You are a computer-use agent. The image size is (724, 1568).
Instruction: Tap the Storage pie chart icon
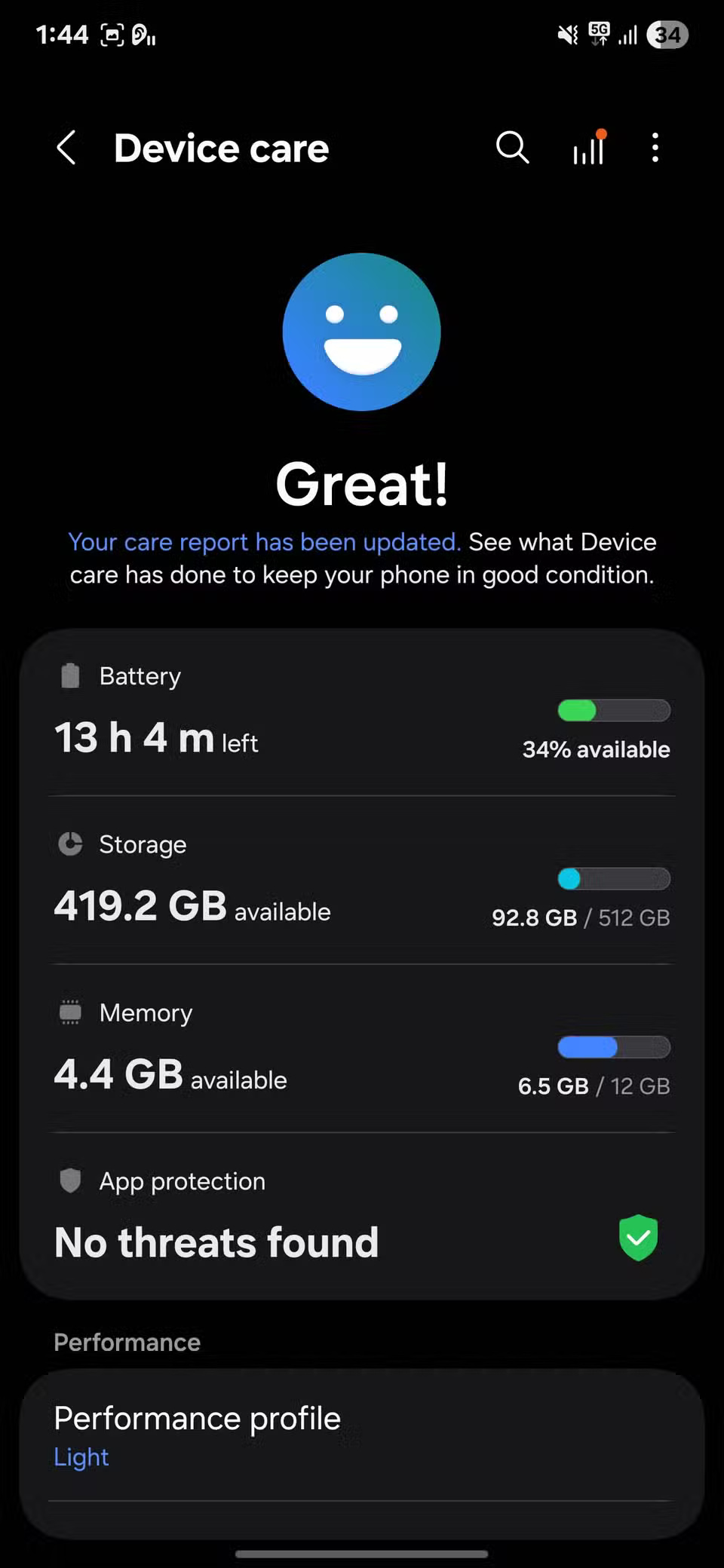69,844
